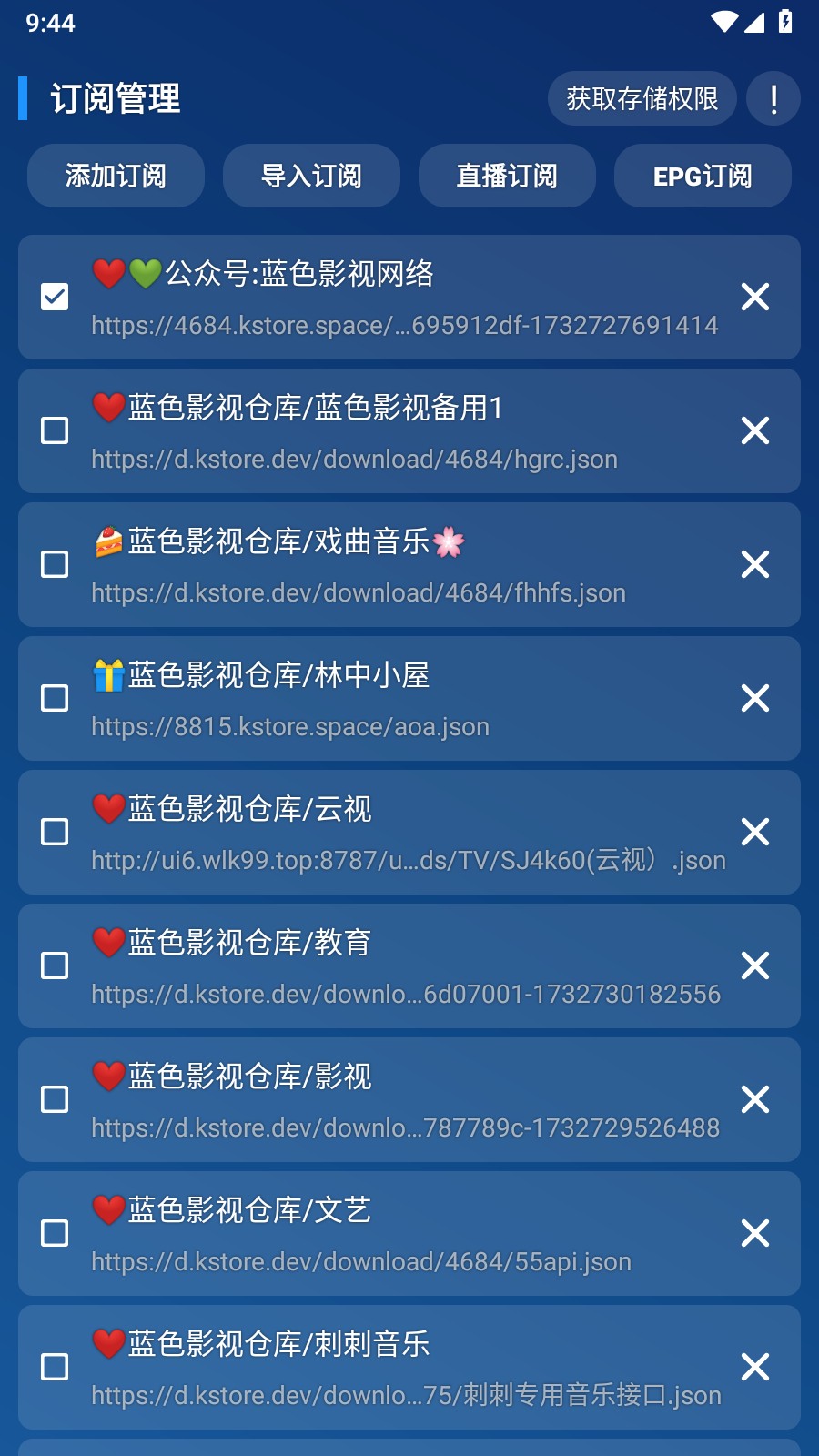Click the 添加订阅 button
Image resolution: width=819 pixels, height=1456 pixels.
[116, 176]
